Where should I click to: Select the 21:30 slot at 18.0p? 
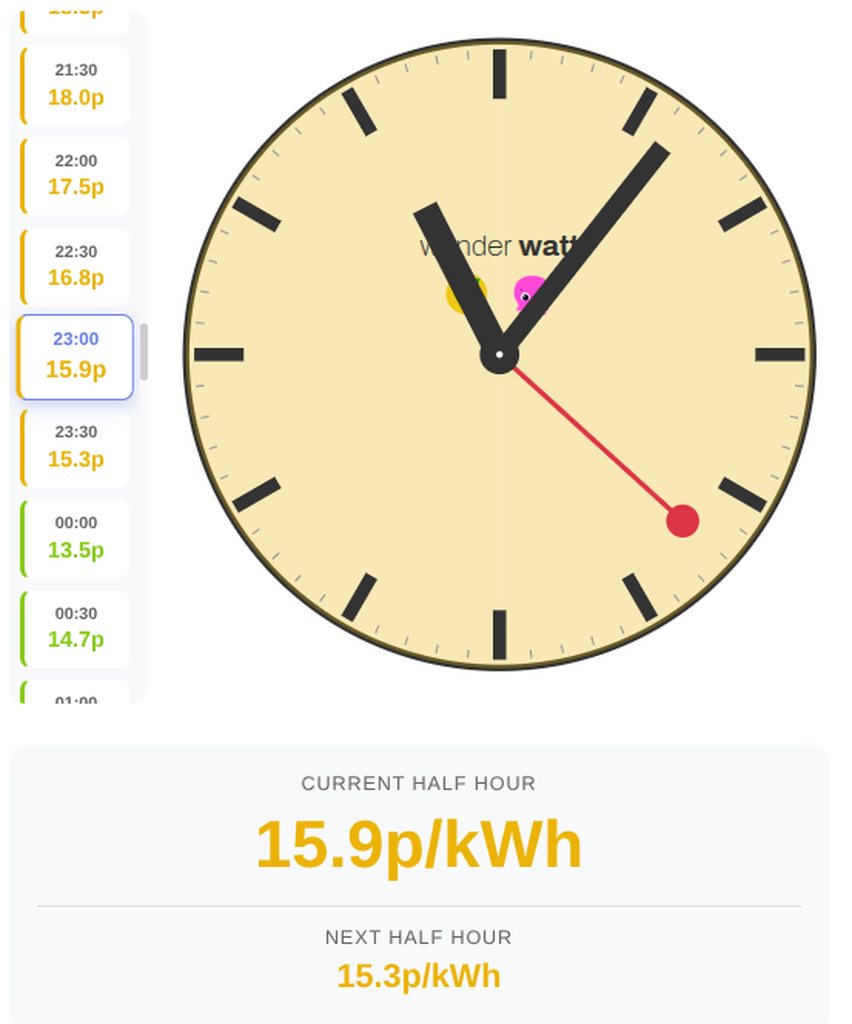pos(76,85)
